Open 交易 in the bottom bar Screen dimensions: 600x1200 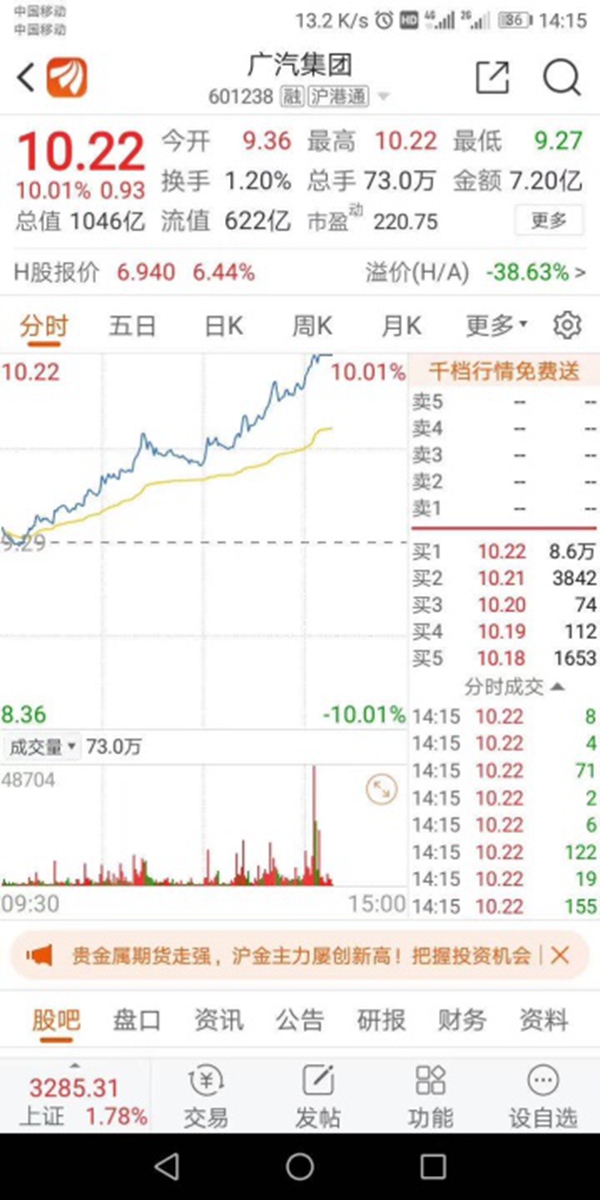click(205, 1096)
